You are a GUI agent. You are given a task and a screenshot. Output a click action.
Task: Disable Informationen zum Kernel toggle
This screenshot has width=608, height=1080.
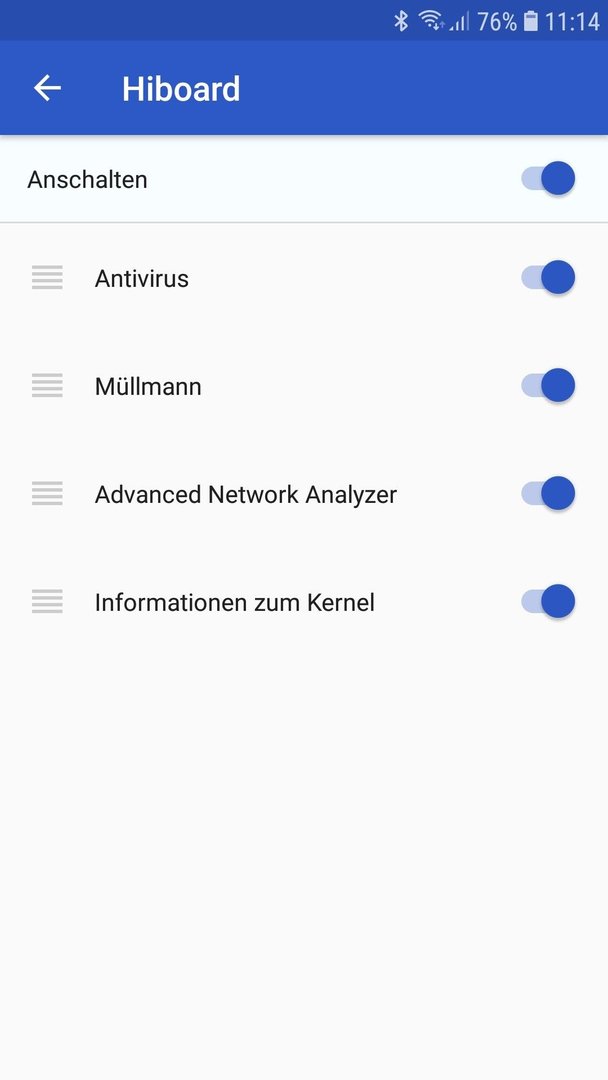coord(548,601)
